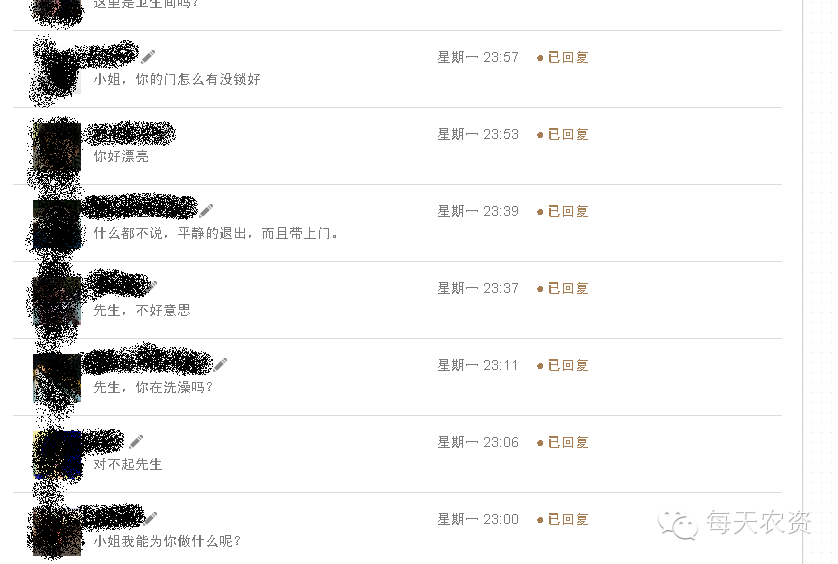838x564 pixels.
Task: View avatar of the "你好漂亮" sender
Action: 56,148
